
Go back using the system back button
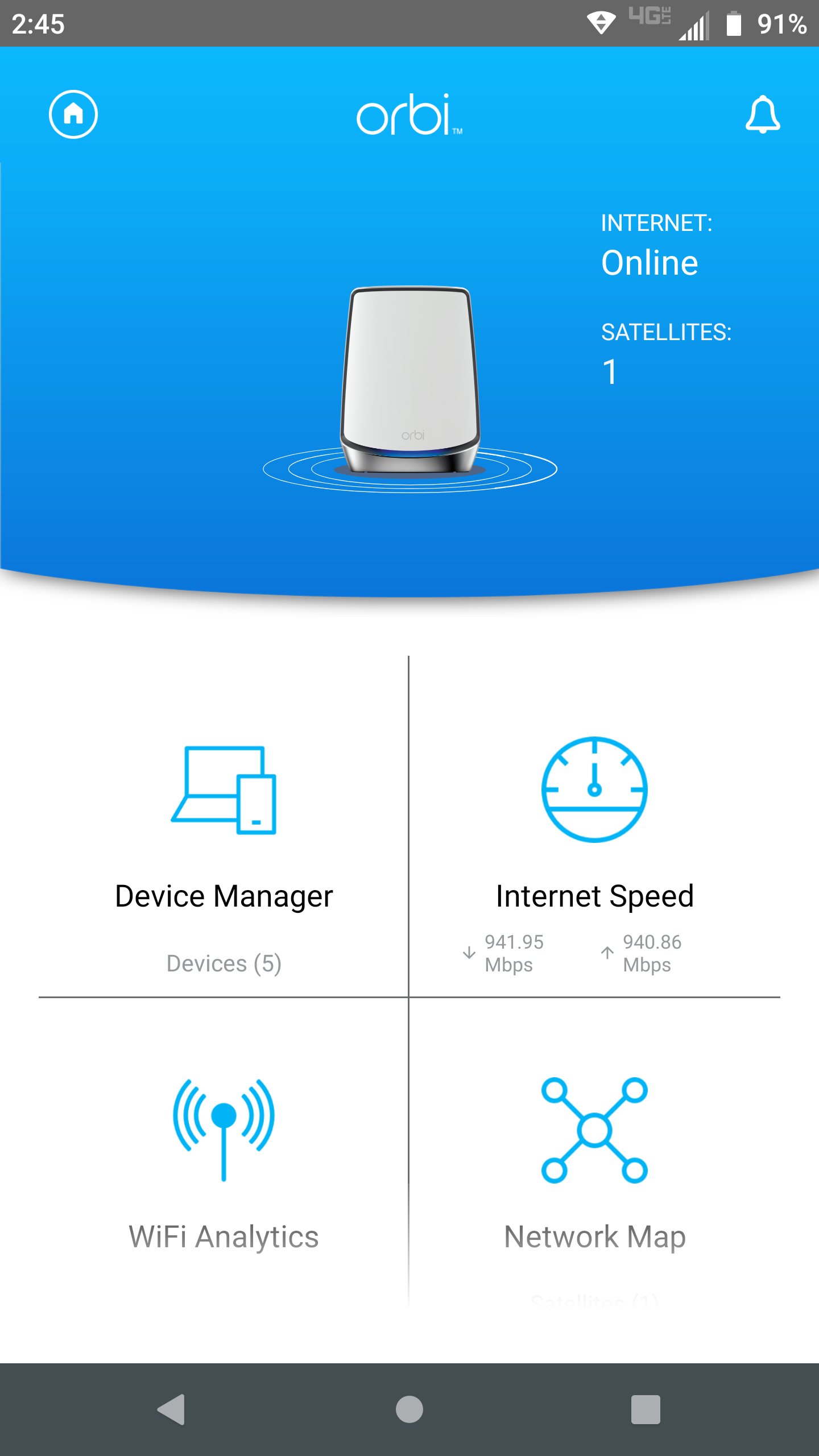[x=171, y=1409]
